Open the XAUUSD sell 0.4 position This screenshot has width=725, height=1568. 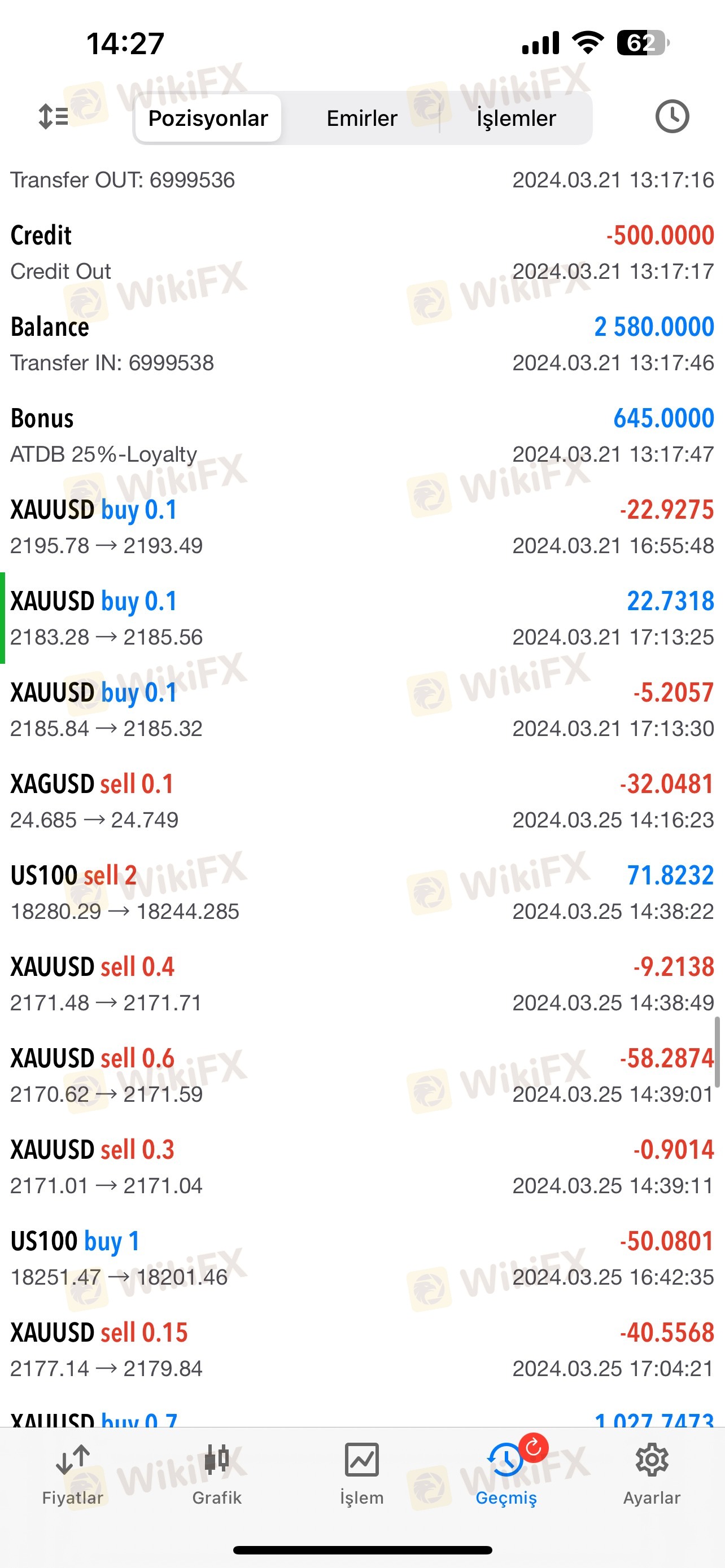click(x=362, y=984)
